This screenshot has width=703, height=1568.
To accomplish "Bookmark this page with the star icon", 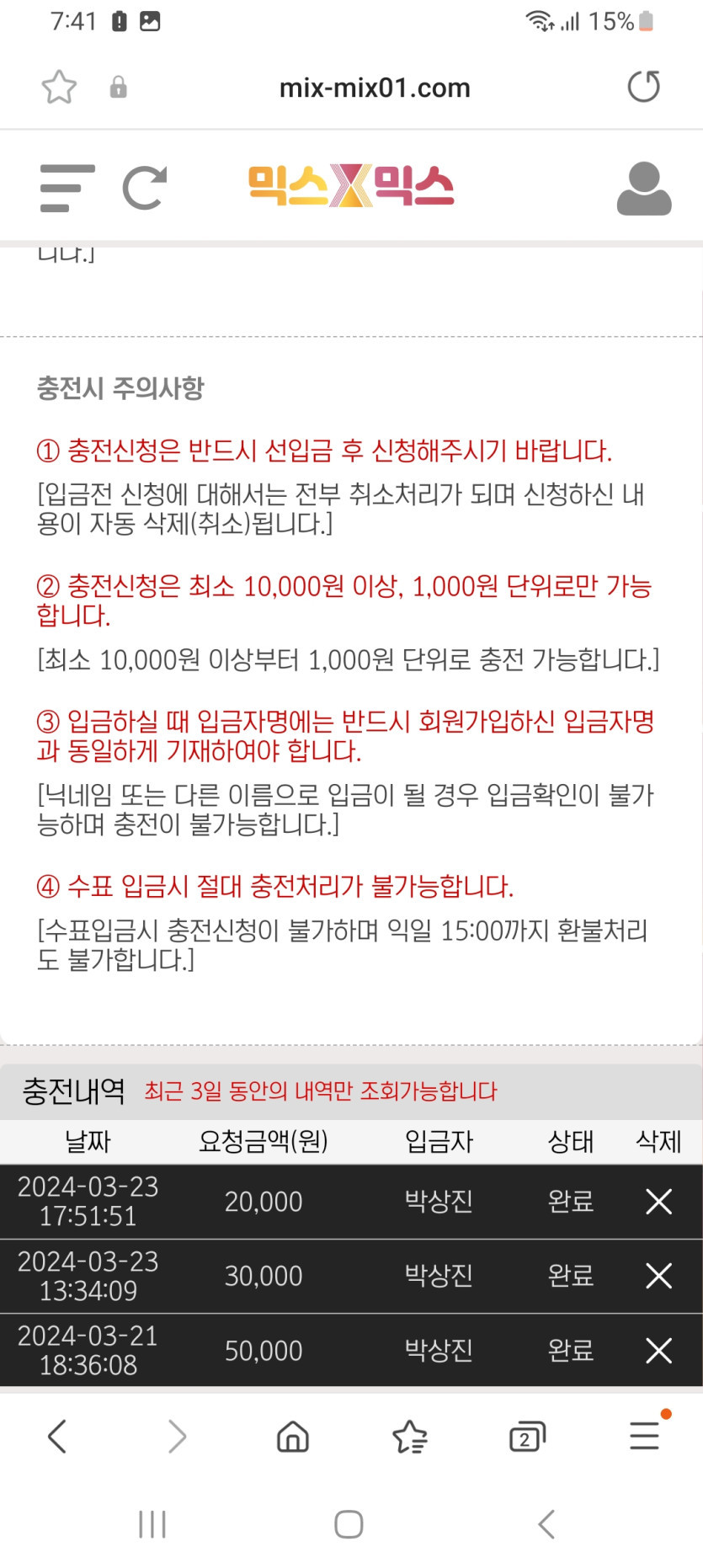I will tap(59, 87).
